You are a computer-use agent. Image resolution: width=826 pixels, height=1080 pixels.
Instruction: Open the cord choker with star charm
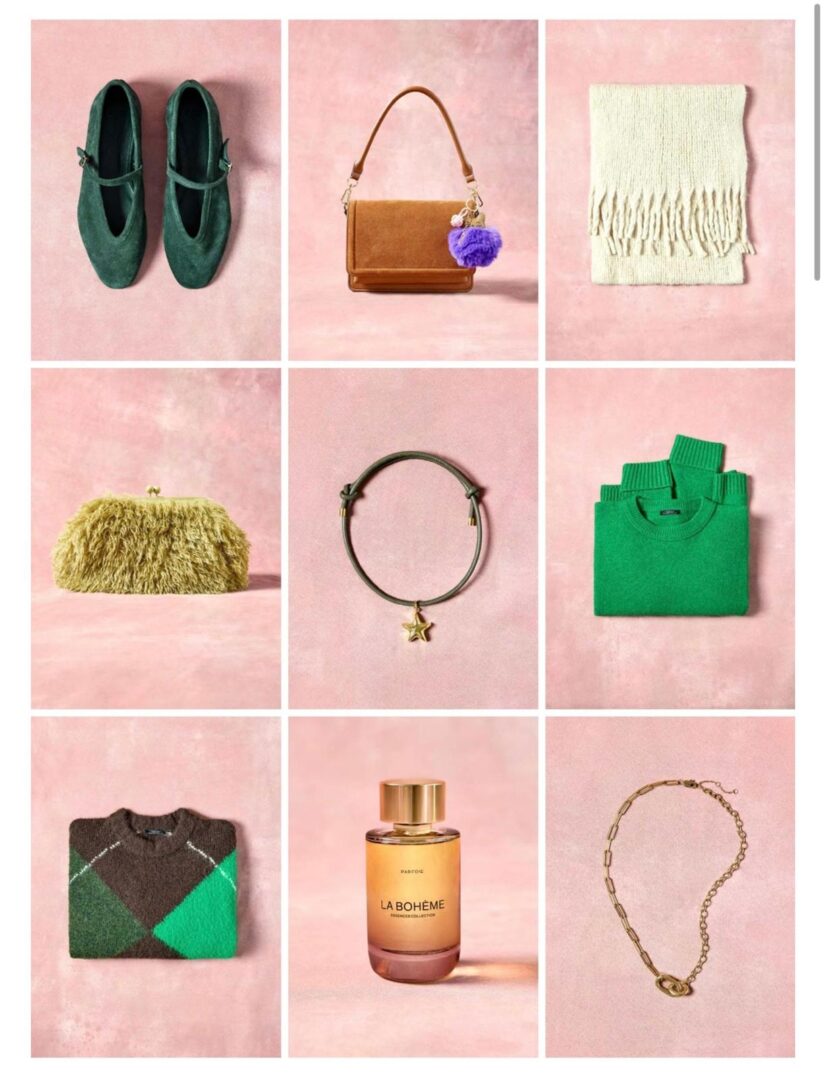412,540
